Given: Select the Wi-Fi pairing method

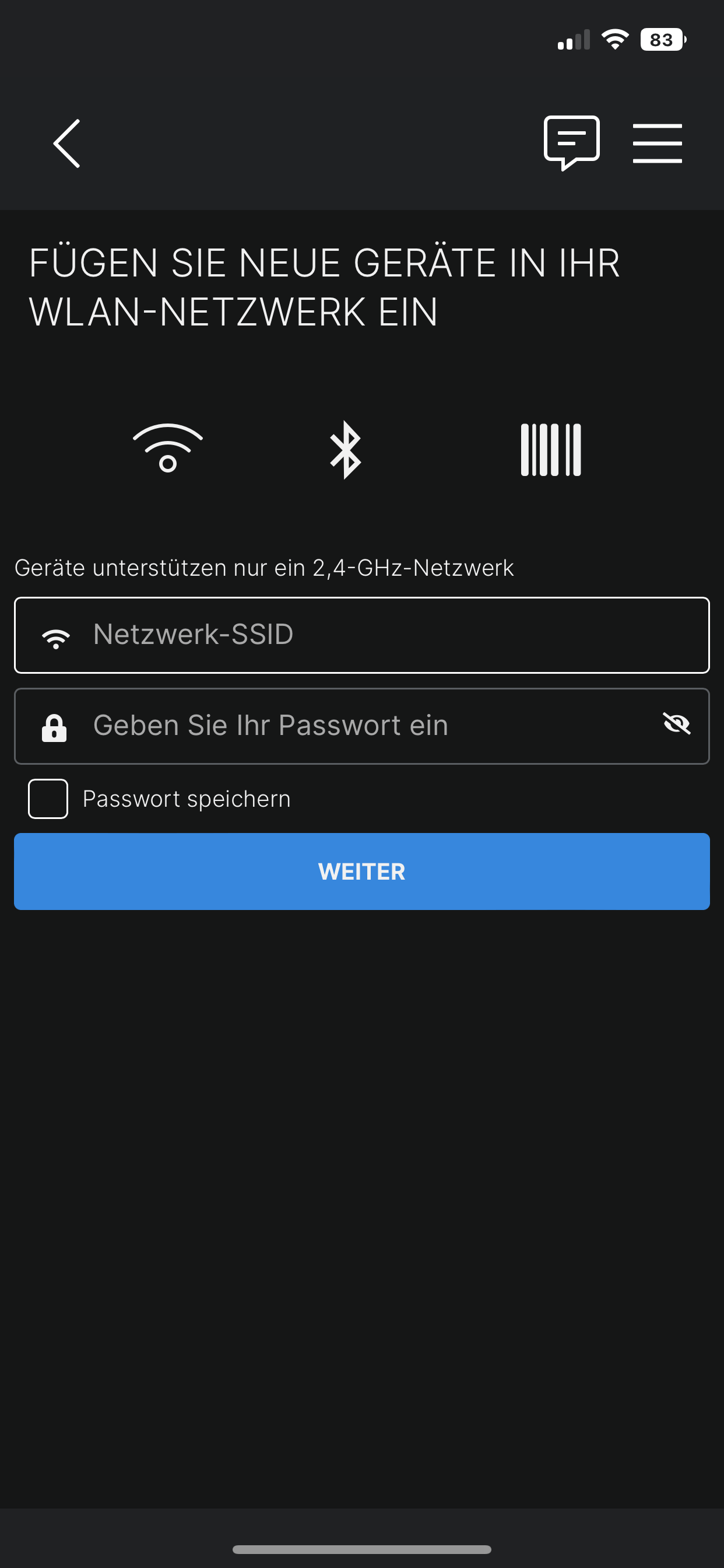Looking at the screenshot, I should point(168,449).
